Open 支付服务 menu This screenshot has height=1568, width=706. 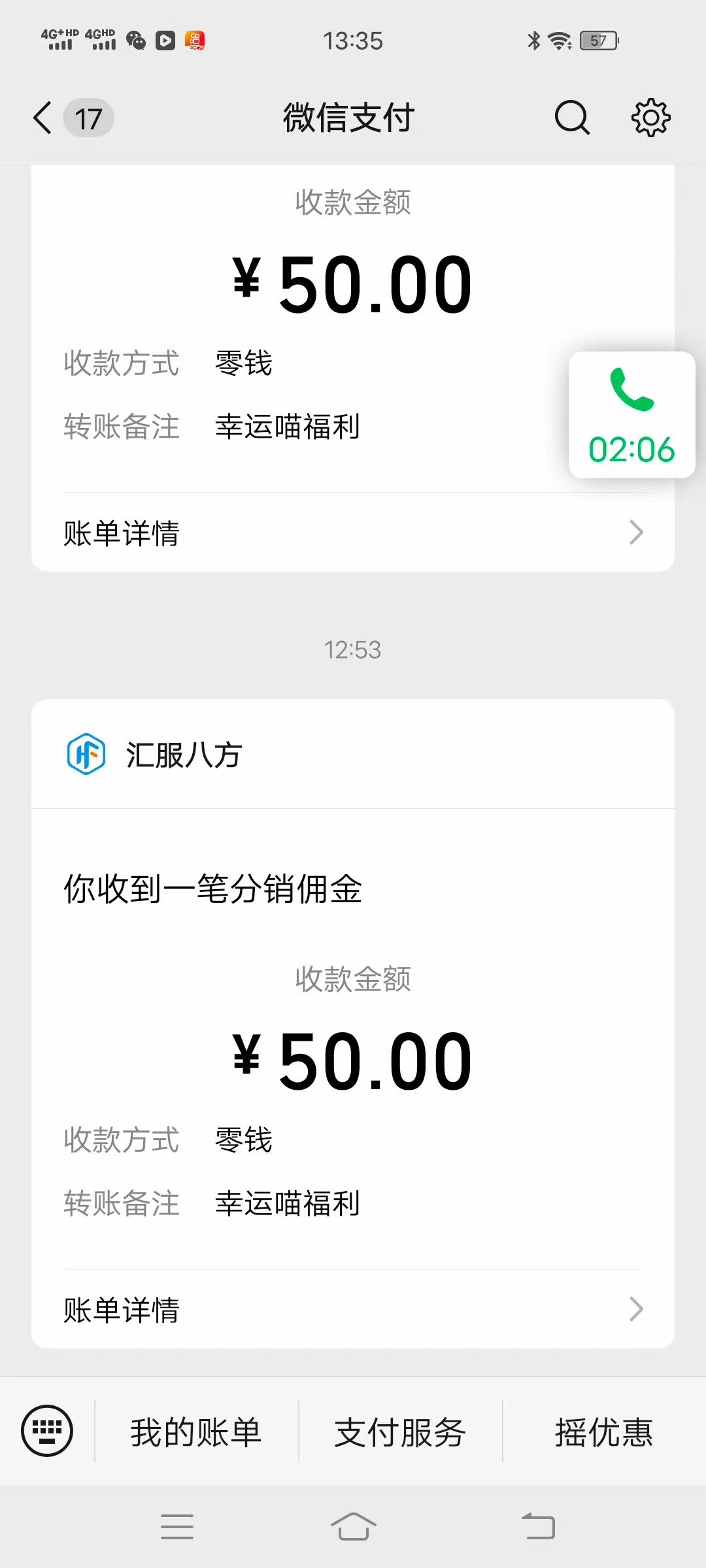click(400, 1431)
